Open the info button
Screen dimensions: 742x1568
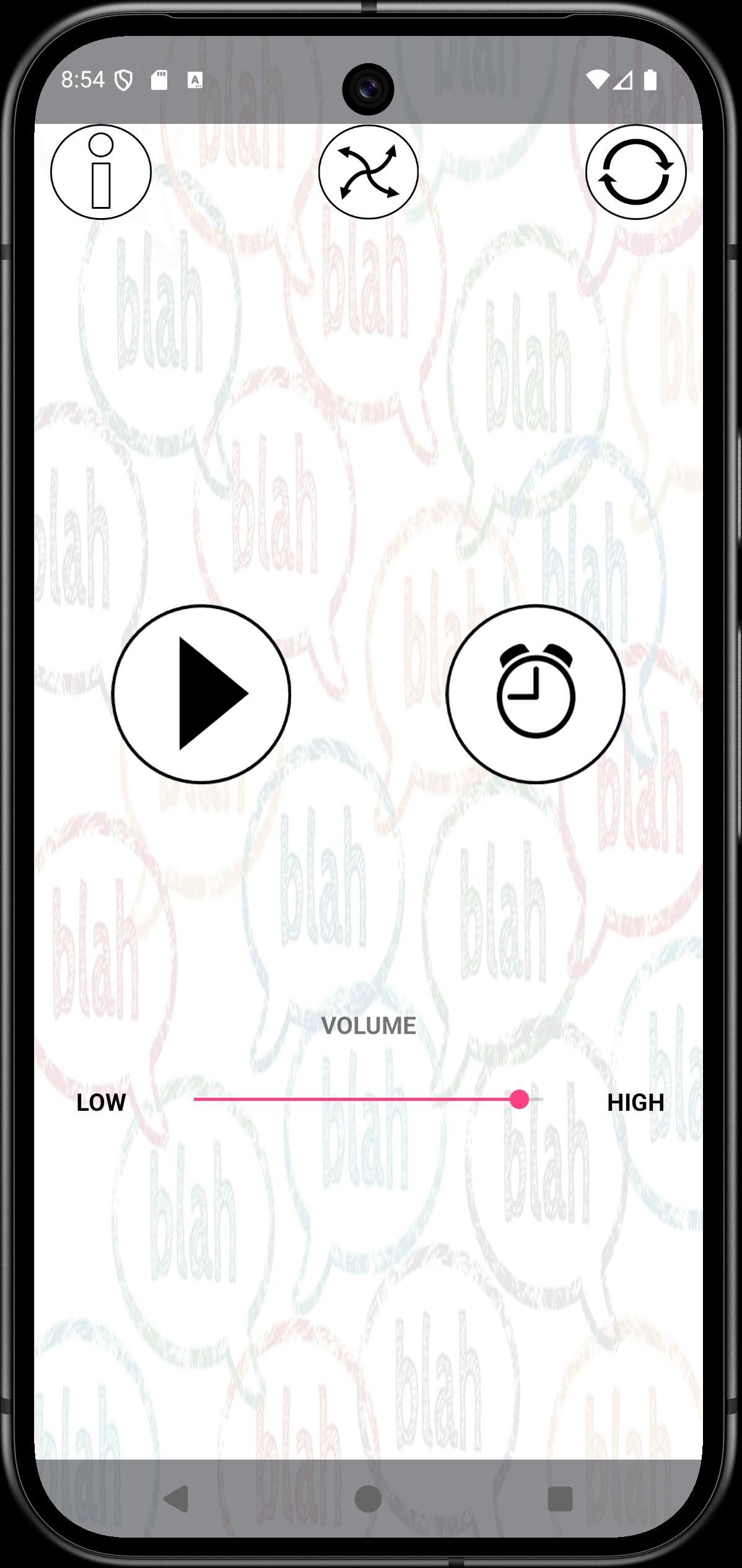point(101,172)
